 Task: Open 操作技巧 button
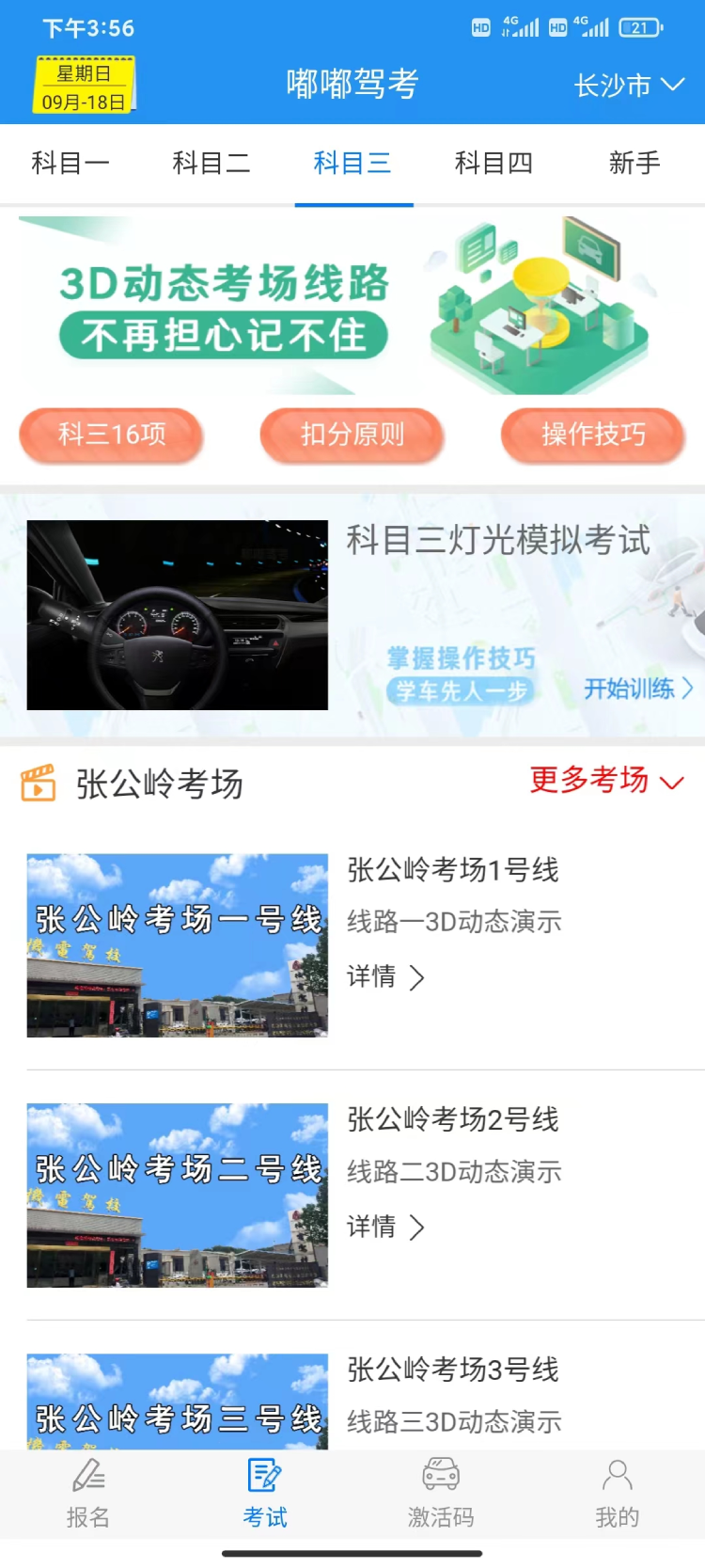[593, 435]
